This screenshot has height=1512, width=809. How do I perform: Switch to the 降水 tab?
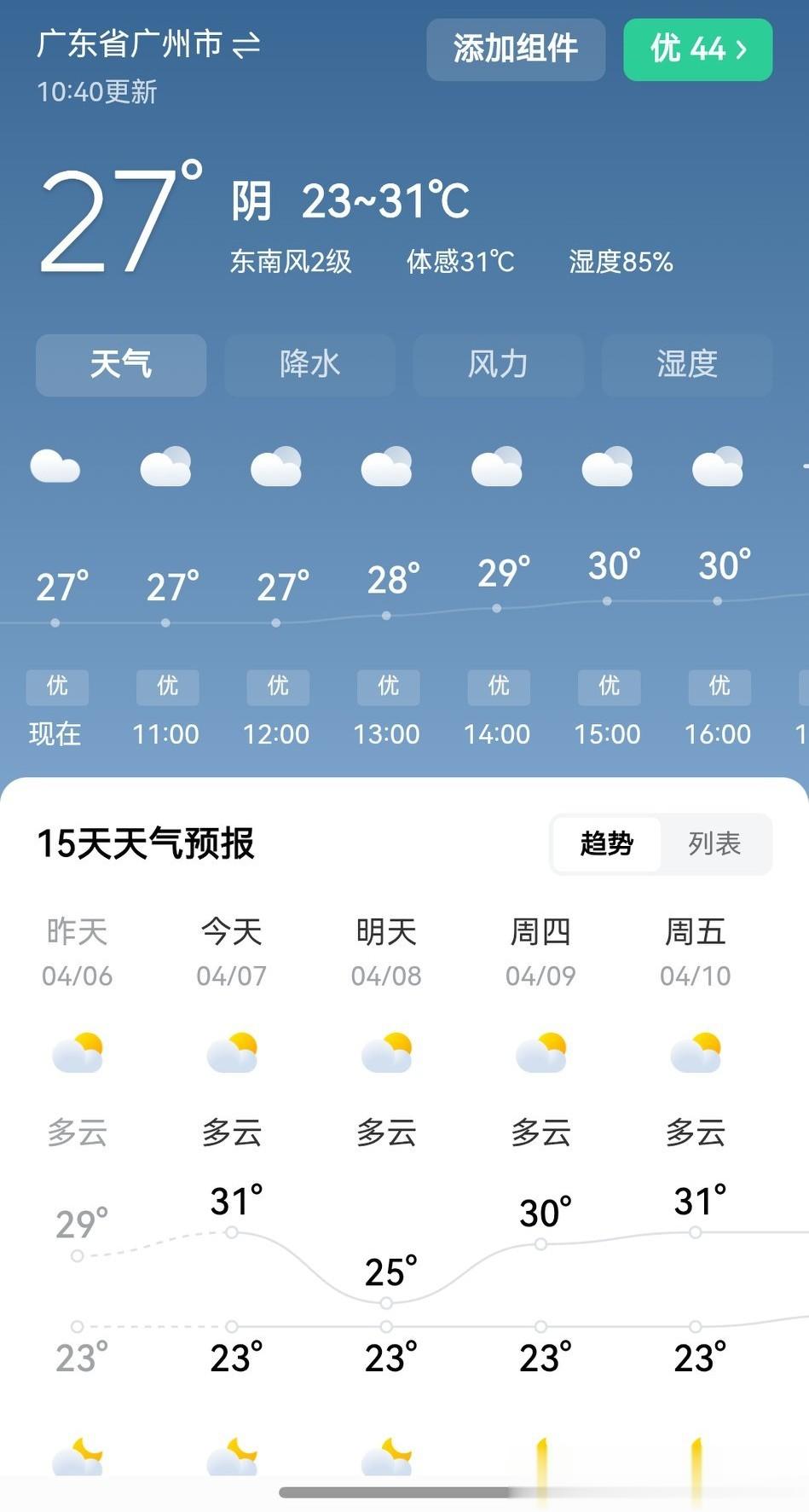tap(309, 365)
